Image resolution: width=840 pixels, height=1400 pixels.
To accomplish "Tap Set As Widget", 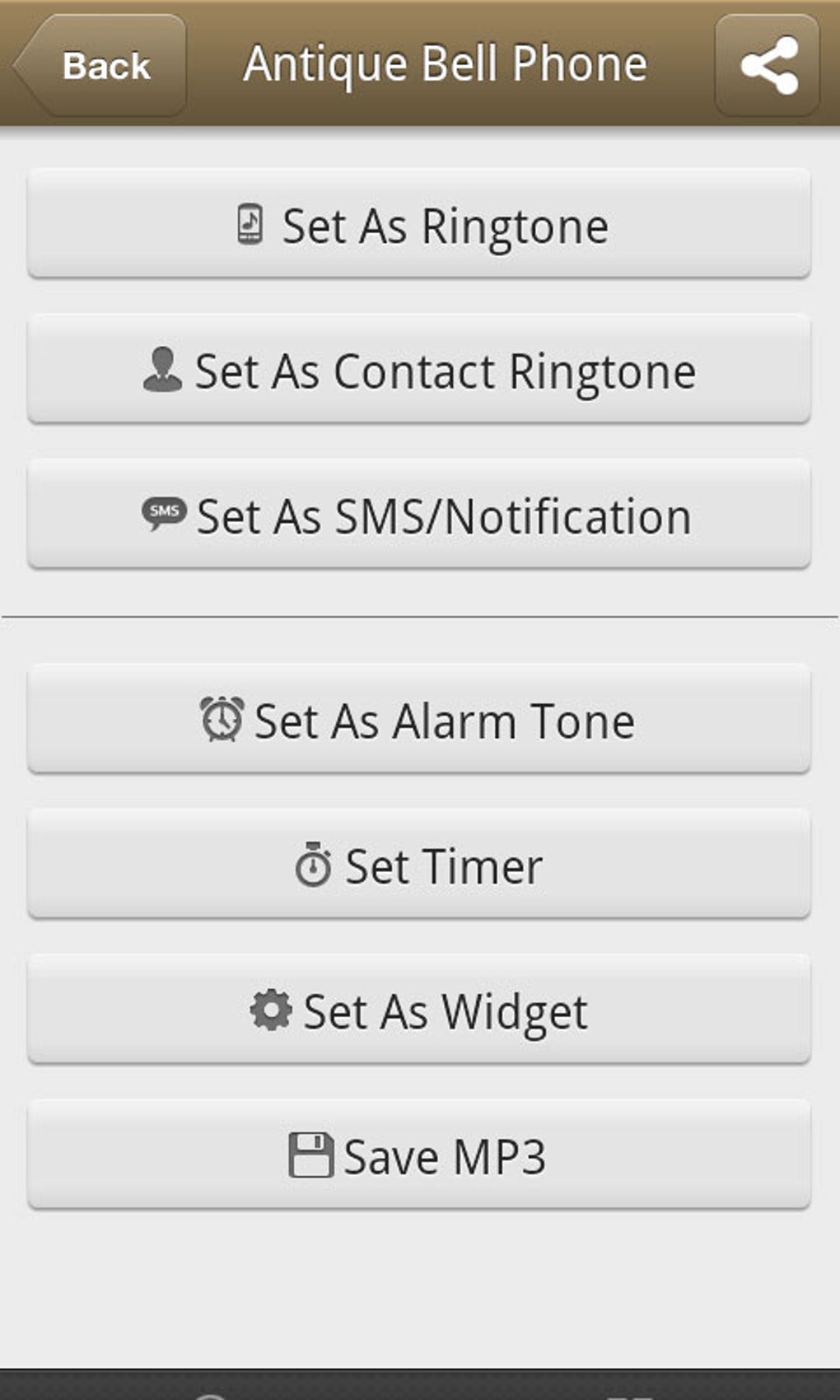I will coord(419,1010).
